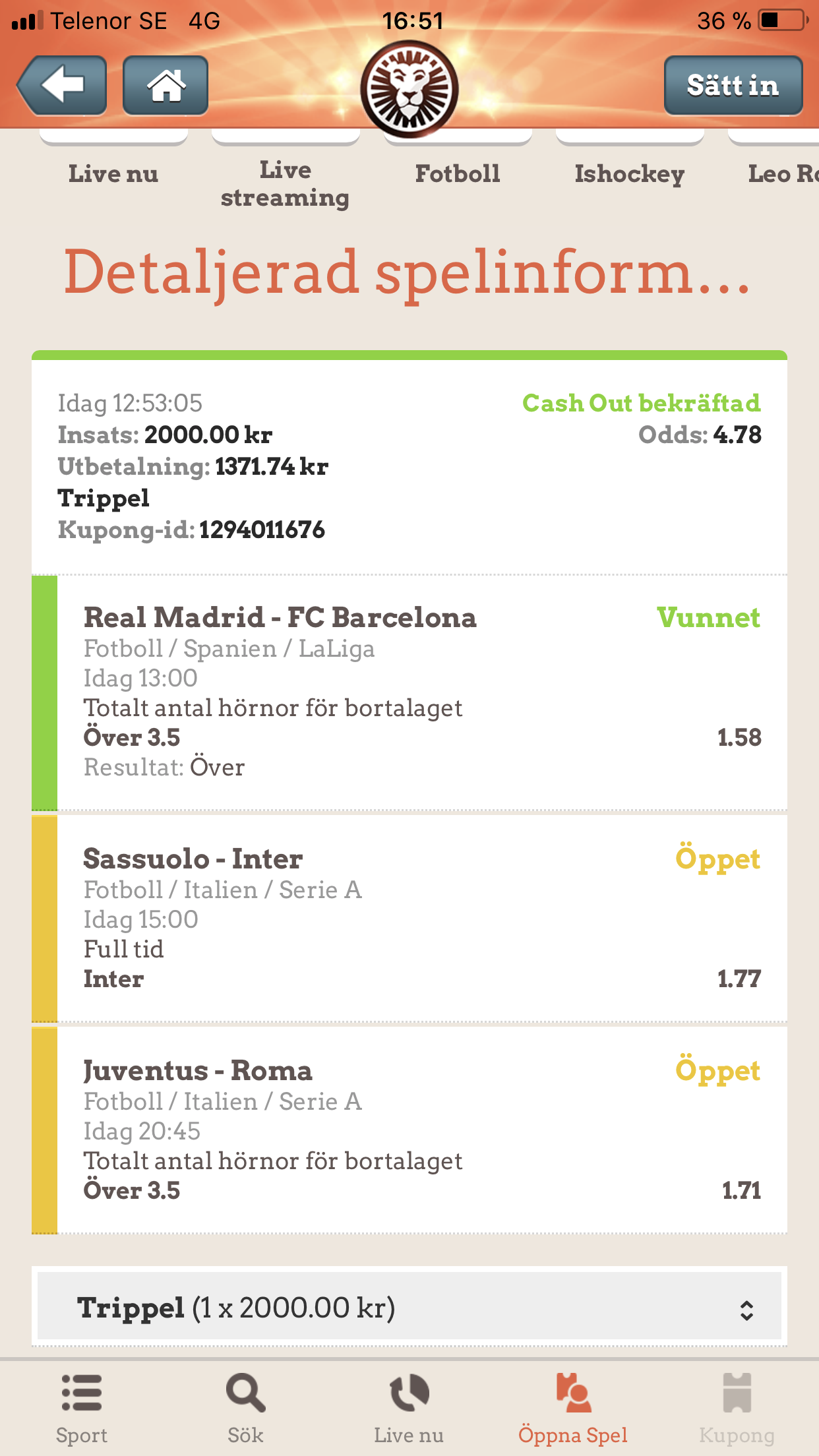819x1456 pixels.
Task: Open Sök search in the bottom bar
Action: tap(245, 1409)
